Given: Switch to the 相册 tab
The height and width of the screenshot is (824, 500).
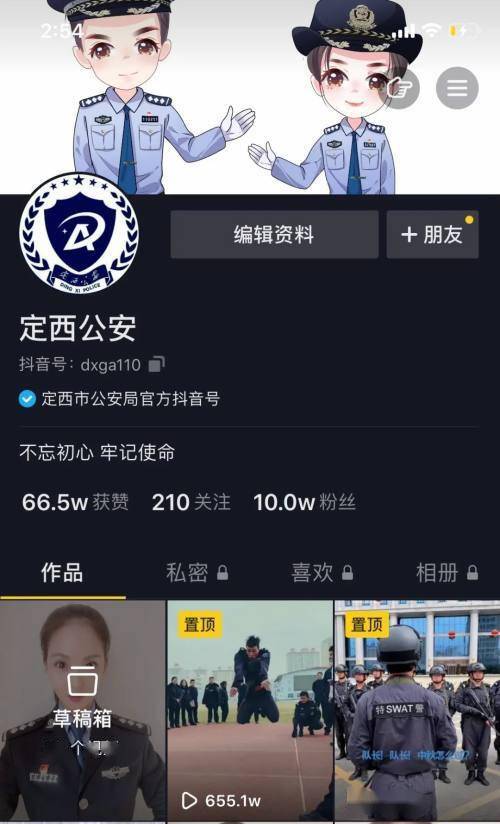Looking at the screenshot, I should tap(447, 573).
